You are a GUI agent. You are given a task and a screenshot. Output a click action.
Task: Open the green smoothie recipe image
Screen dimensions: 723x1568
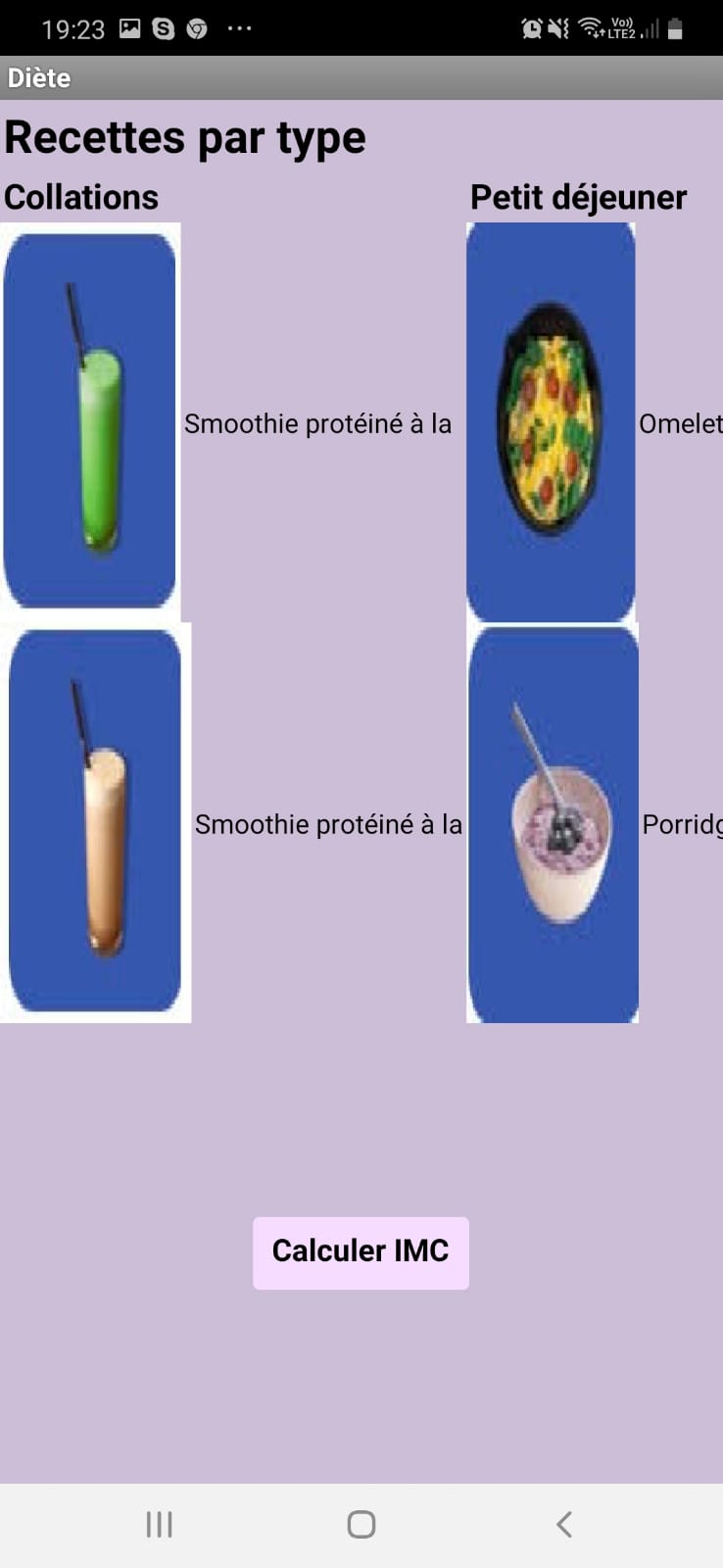point(90,421)
